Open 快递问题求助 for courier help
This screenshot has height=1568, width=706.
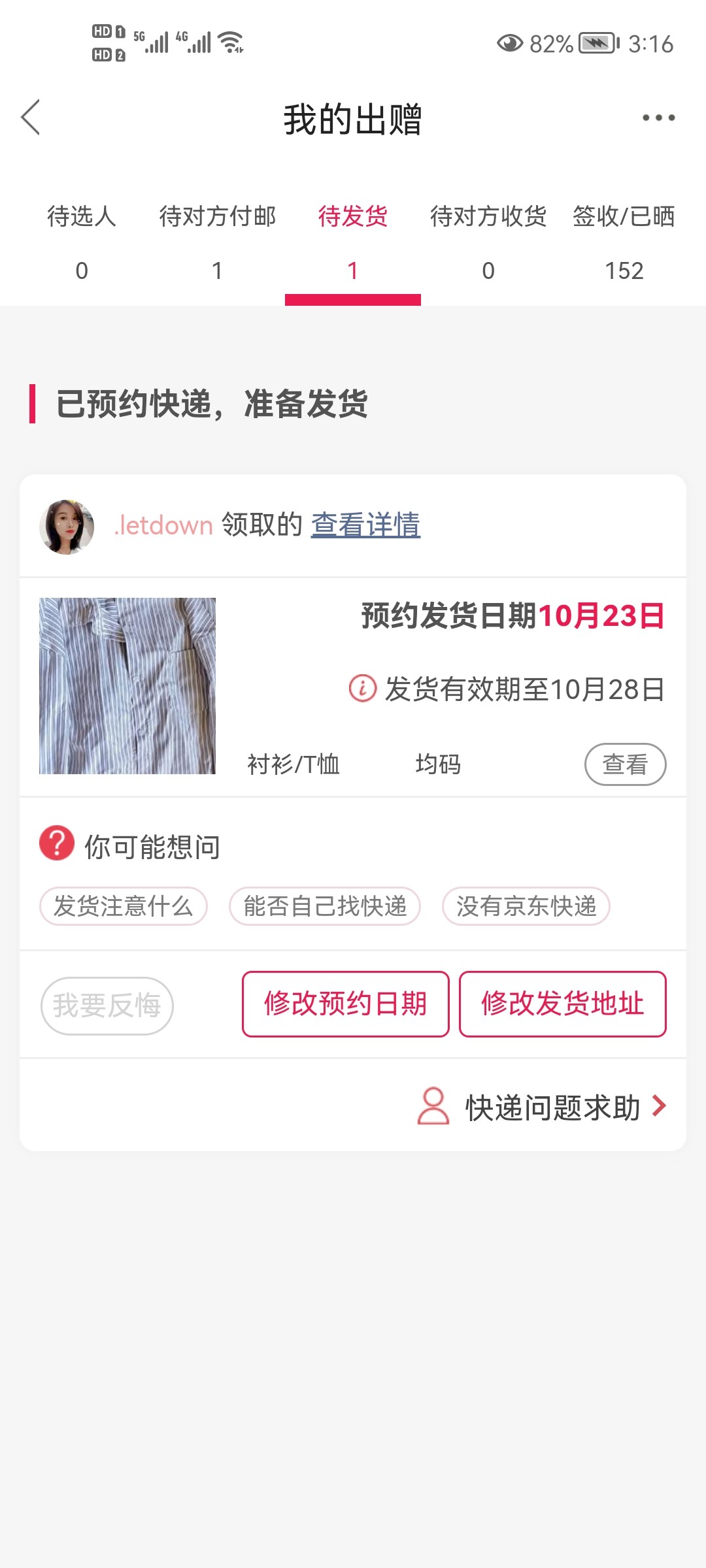[x=543, y=1107]
